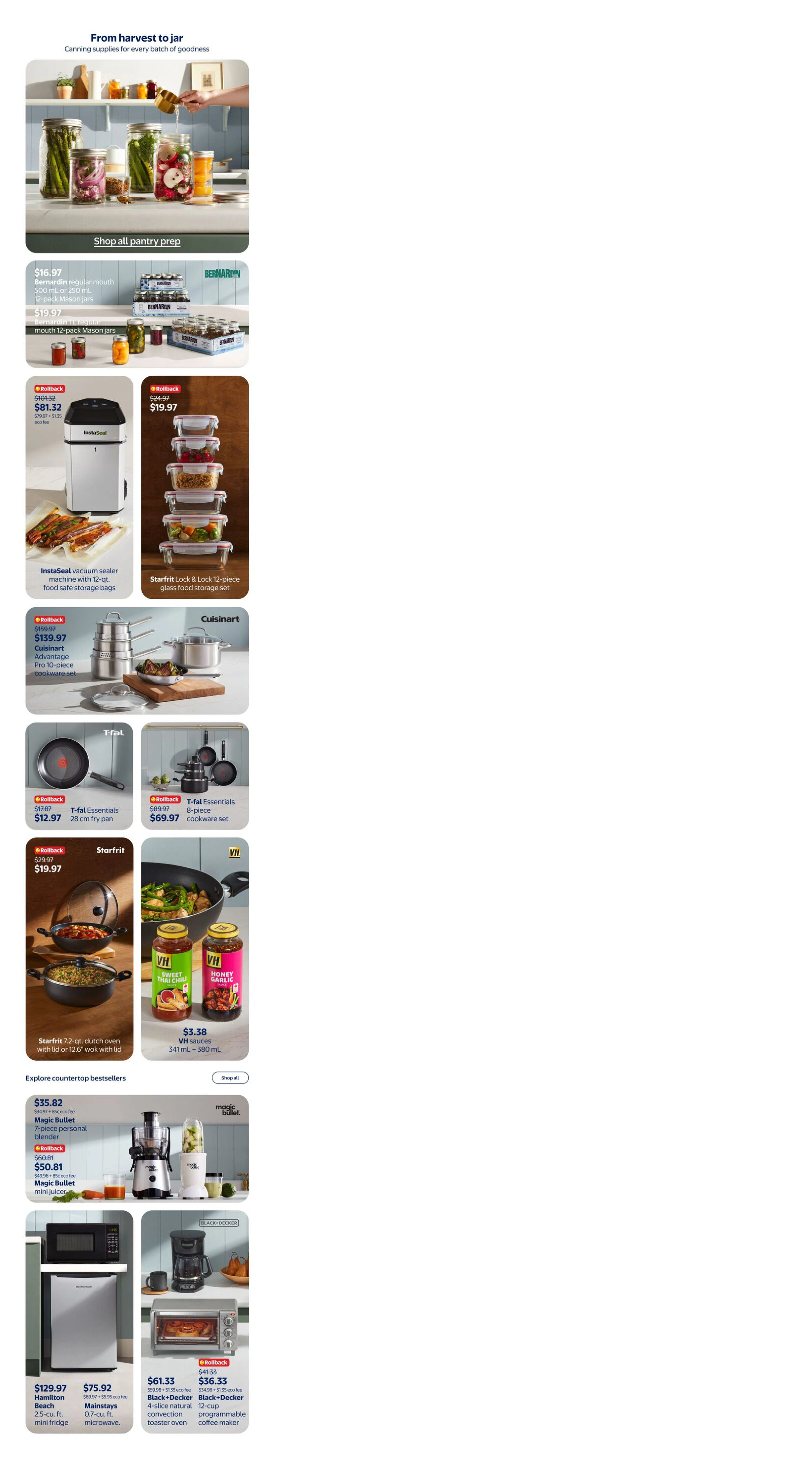Open Black+Decker toaster oven and coffee maker tile
This screenshot has height=1457, width=812.
coord(194,1322)
